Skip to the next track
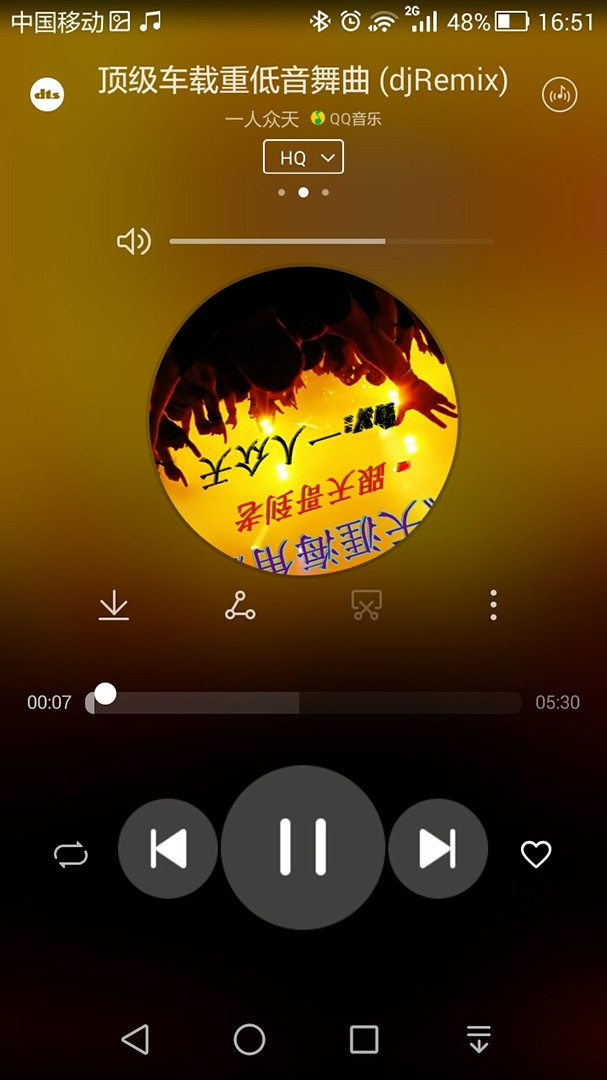The image size is (607, 1080). point(438,849)
